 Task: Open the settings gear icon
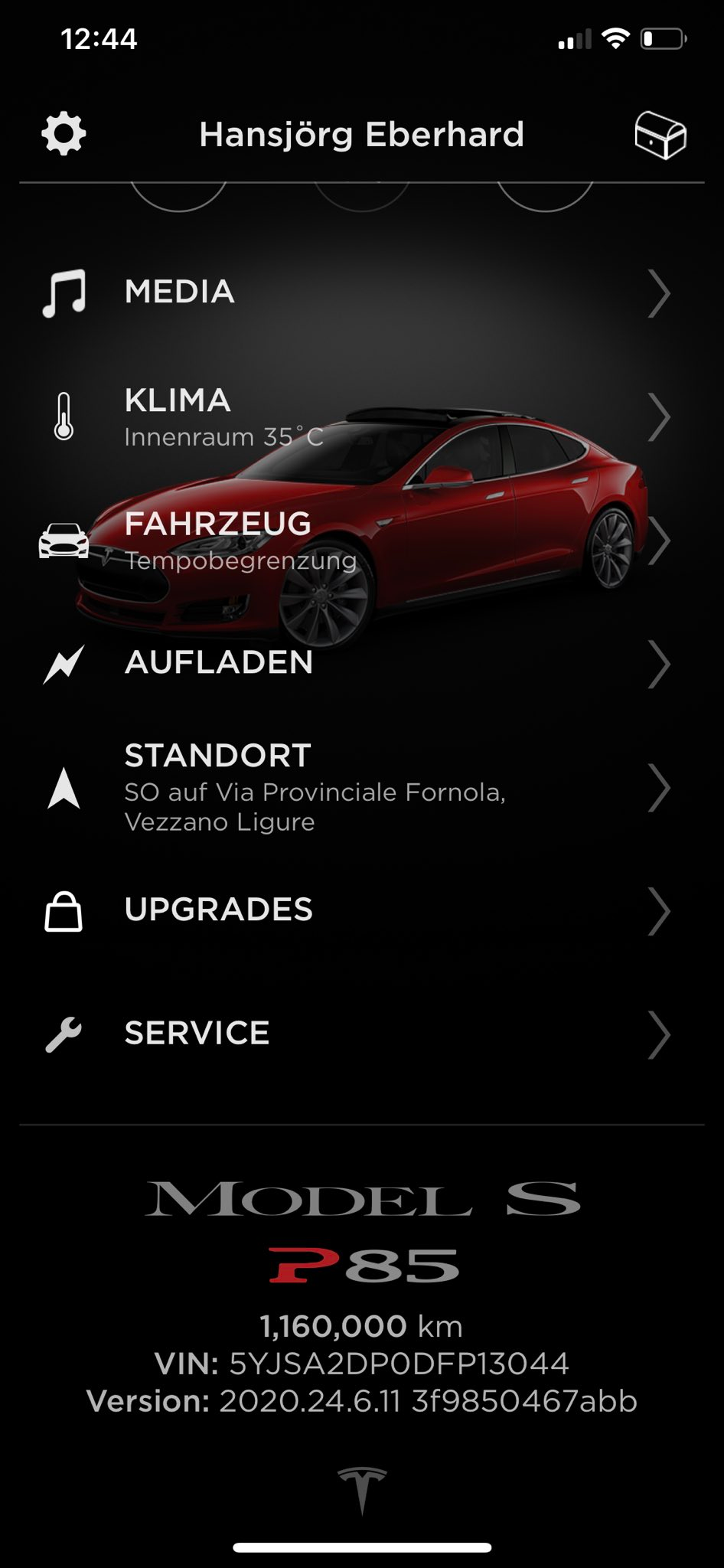point(64,134)
